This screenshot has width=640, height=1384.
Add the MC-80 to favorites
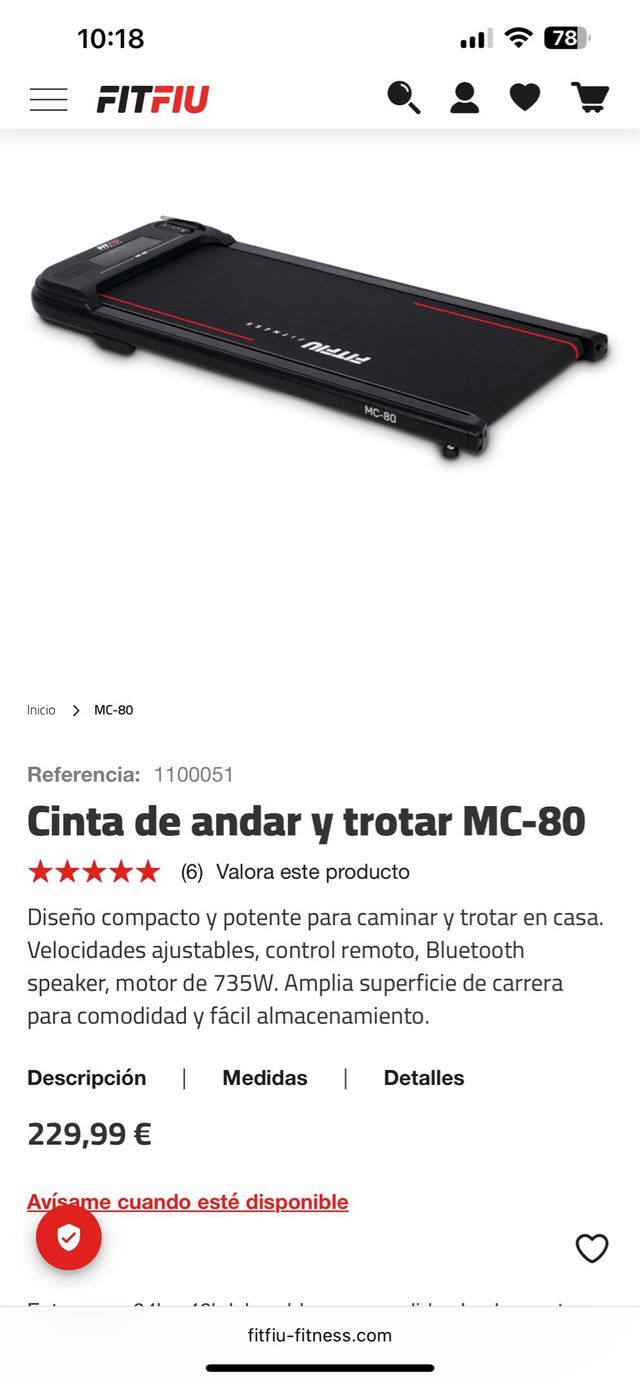click(592, 1248)
